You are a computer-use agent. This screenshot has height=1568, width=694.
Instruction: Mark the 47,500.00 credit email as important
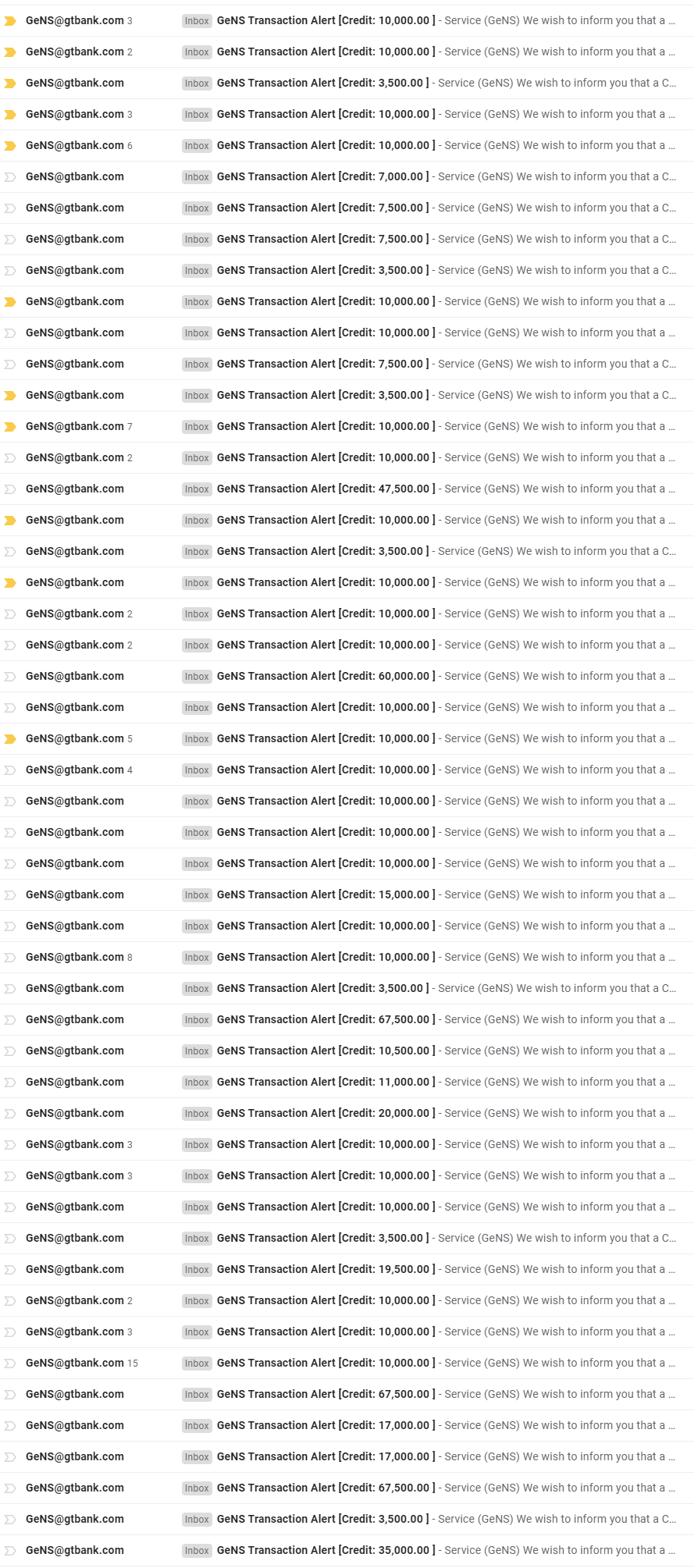(x=10, y=489)
